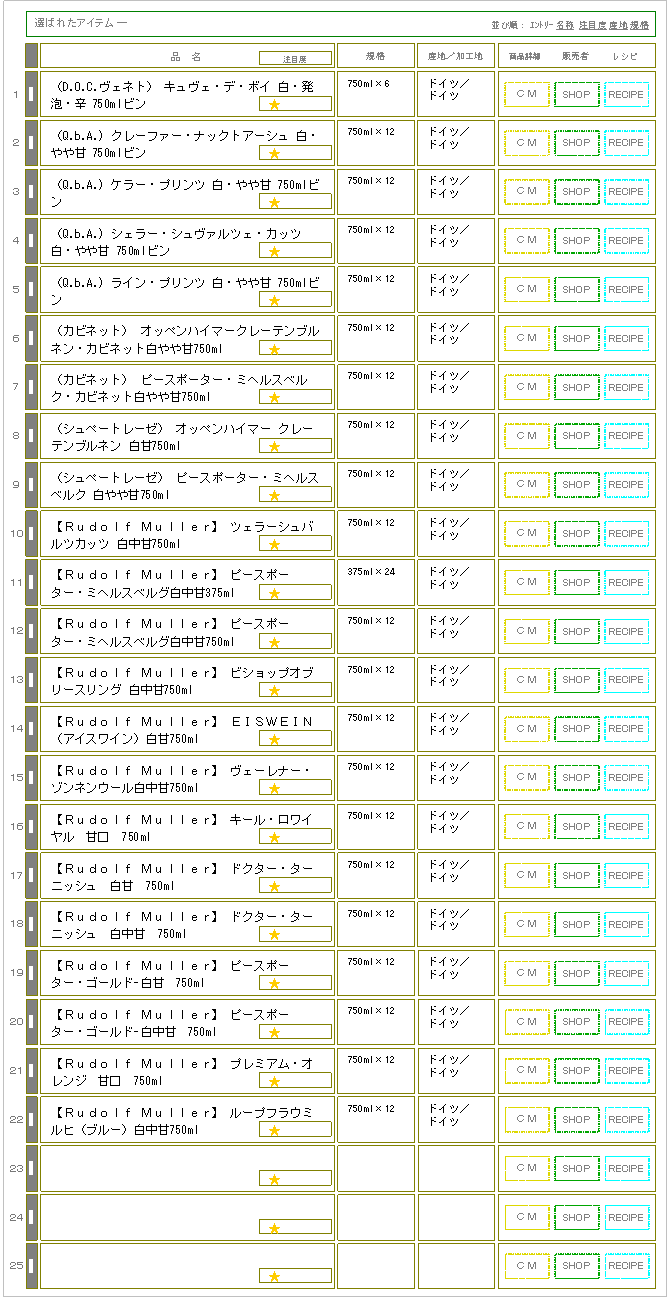Open SHOP for ループフラウミルヒ(ブルー)
The width and height of the screenshot is (668, 1298).
pos(576,1119)
